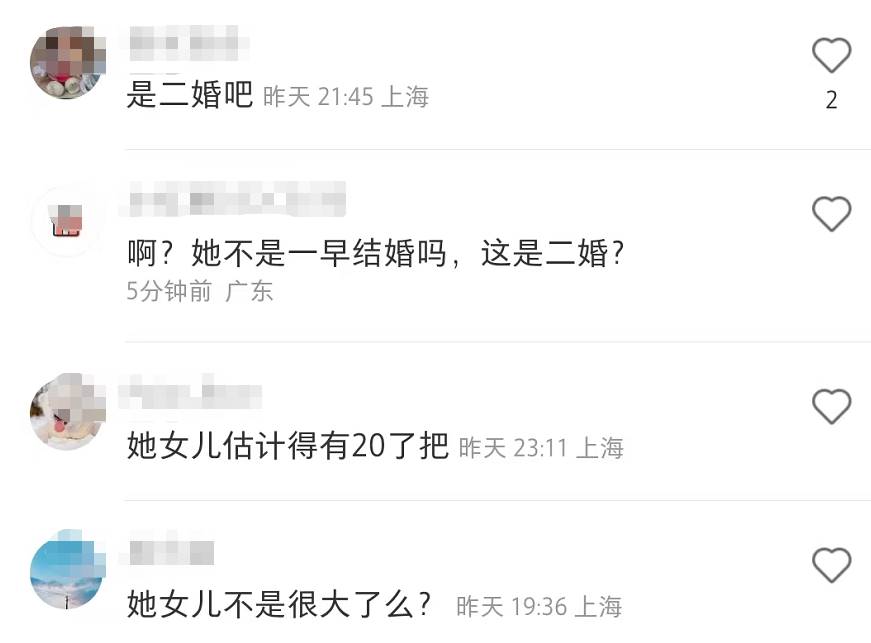This screenshot has width=871, height=643.
Task: Like the comment "她女儿估计得有20了把"
Action: point(831,407)
